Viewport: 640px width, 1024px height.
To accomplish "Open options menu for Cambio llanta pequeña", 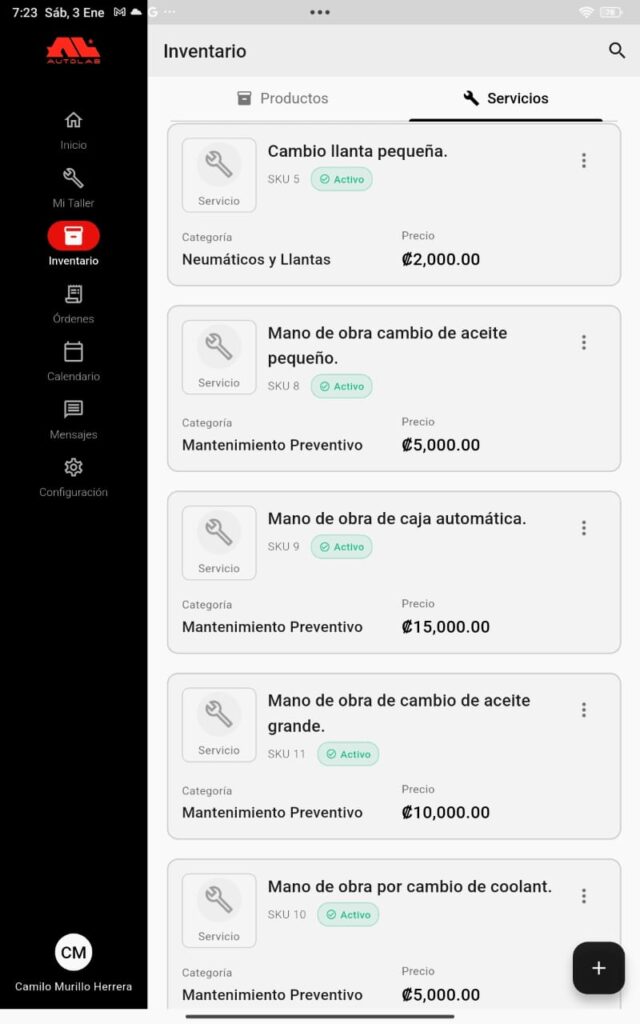I will click(x=584, y=161).
